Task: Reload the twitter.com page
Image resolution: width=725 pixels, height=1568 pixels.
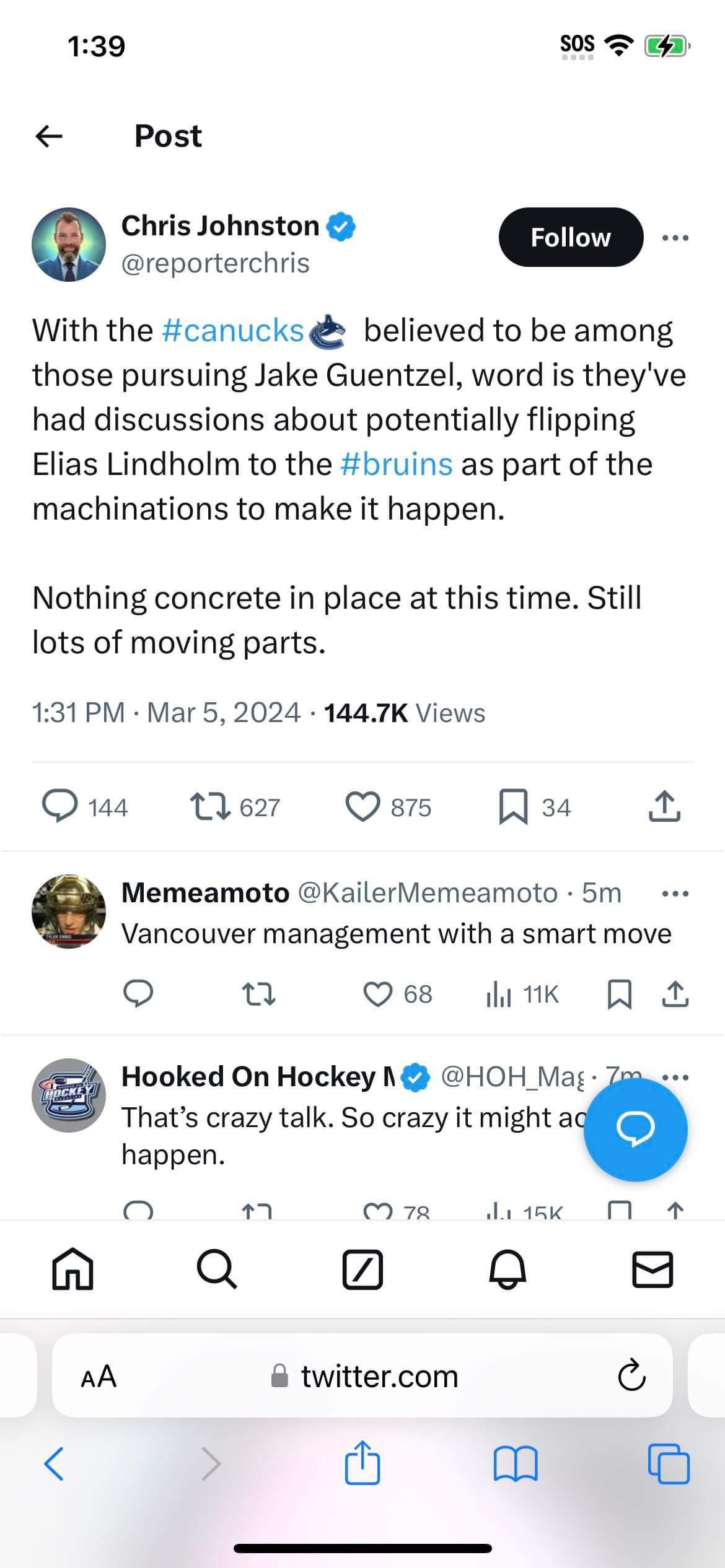Action: (631, 1376)
